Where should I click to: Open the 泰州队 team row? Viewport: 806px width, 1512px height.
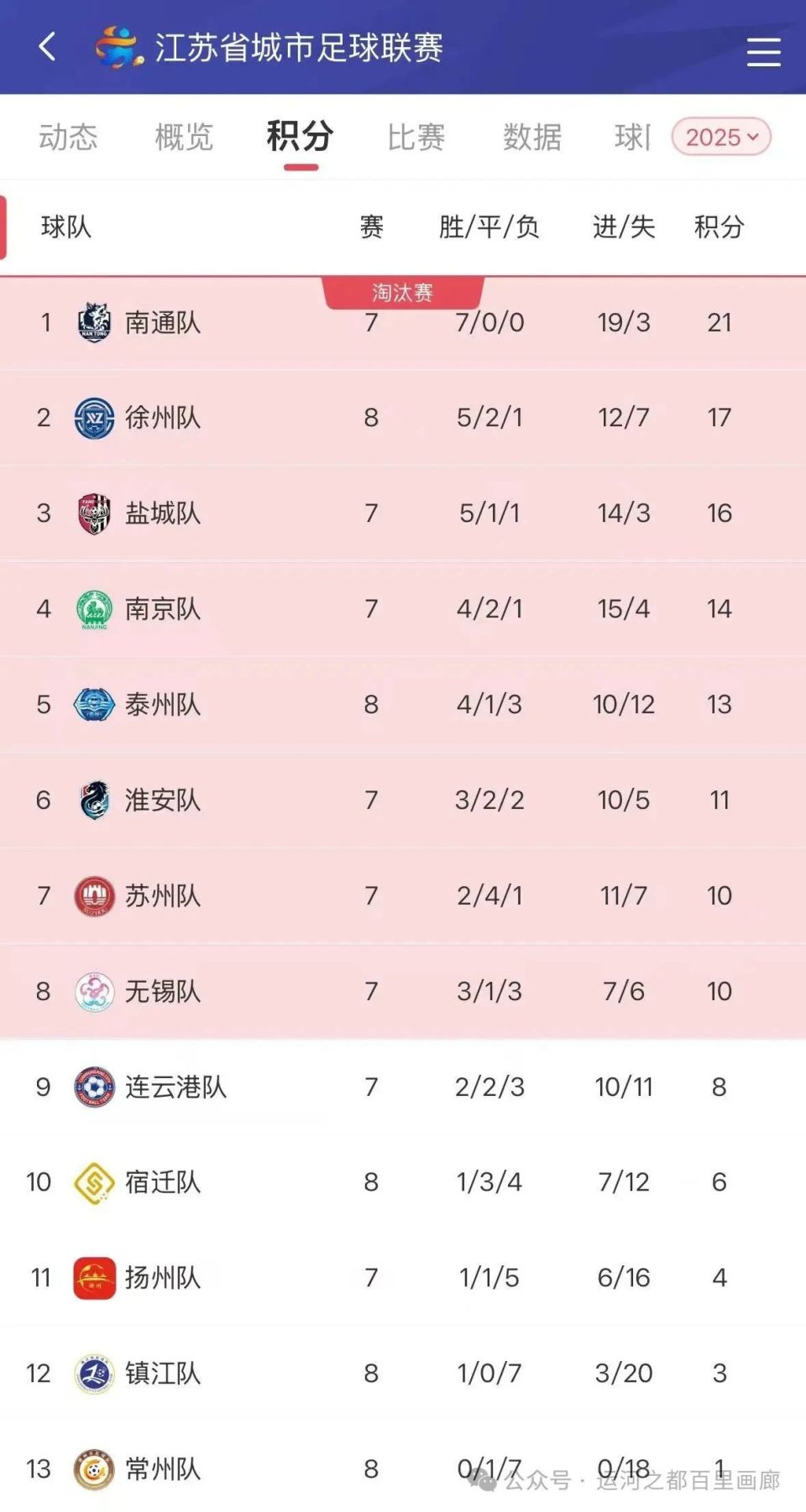coord(403,705)
